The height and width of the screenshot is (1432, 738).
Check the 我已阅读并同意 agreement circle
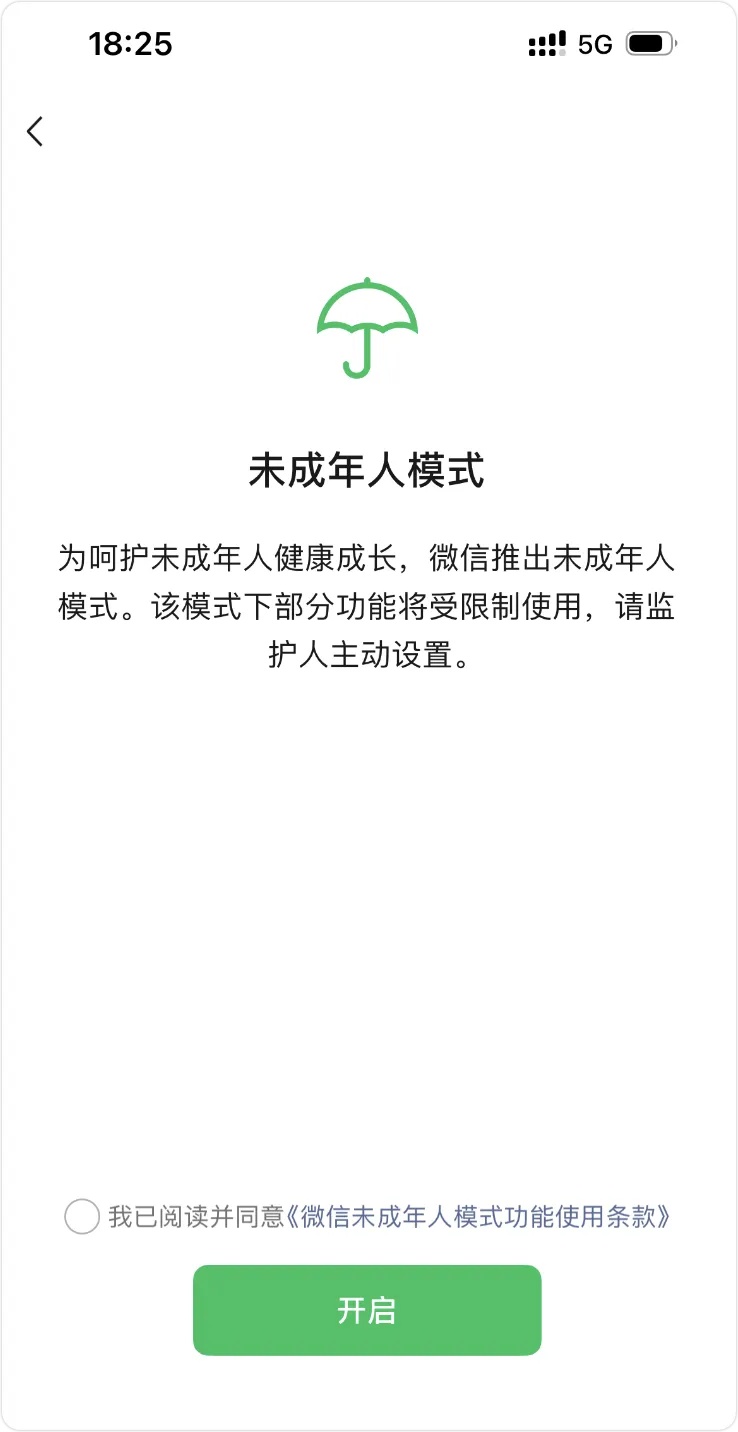82,1217
